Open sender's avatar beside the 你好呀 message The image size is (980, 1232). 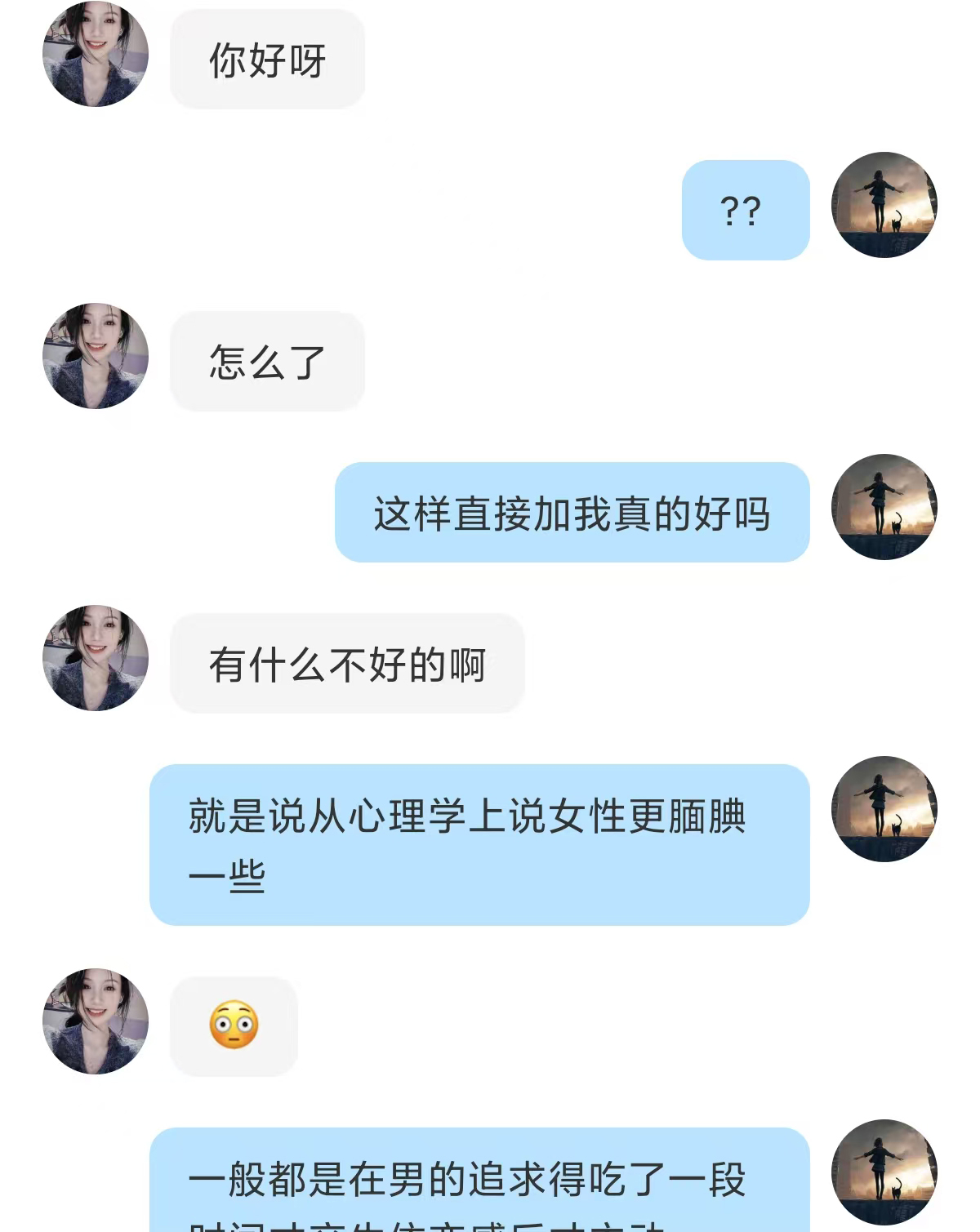coord(96,54)
